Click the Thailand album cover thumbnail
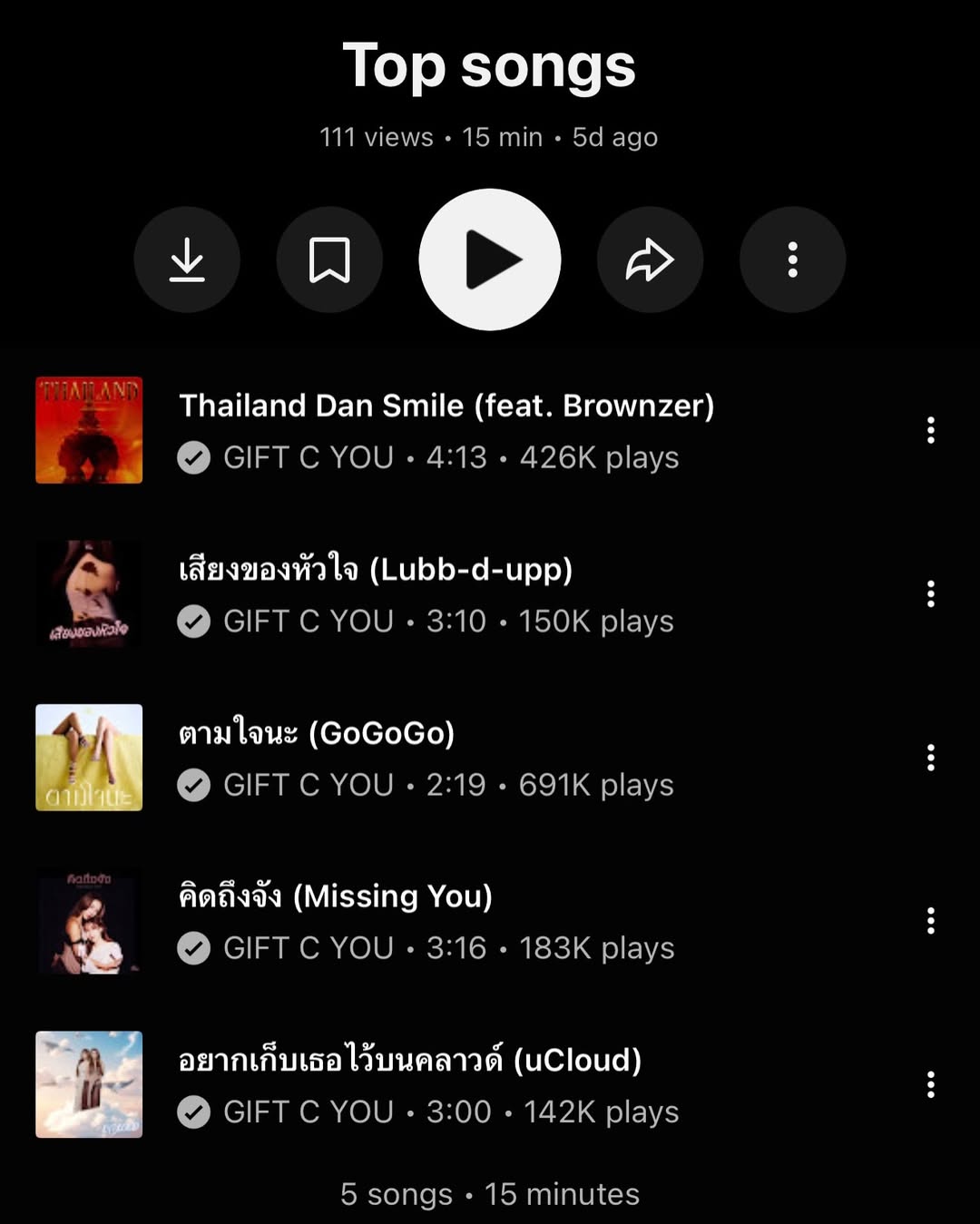This screenshot has width=980, height=1224. [89, 430]
